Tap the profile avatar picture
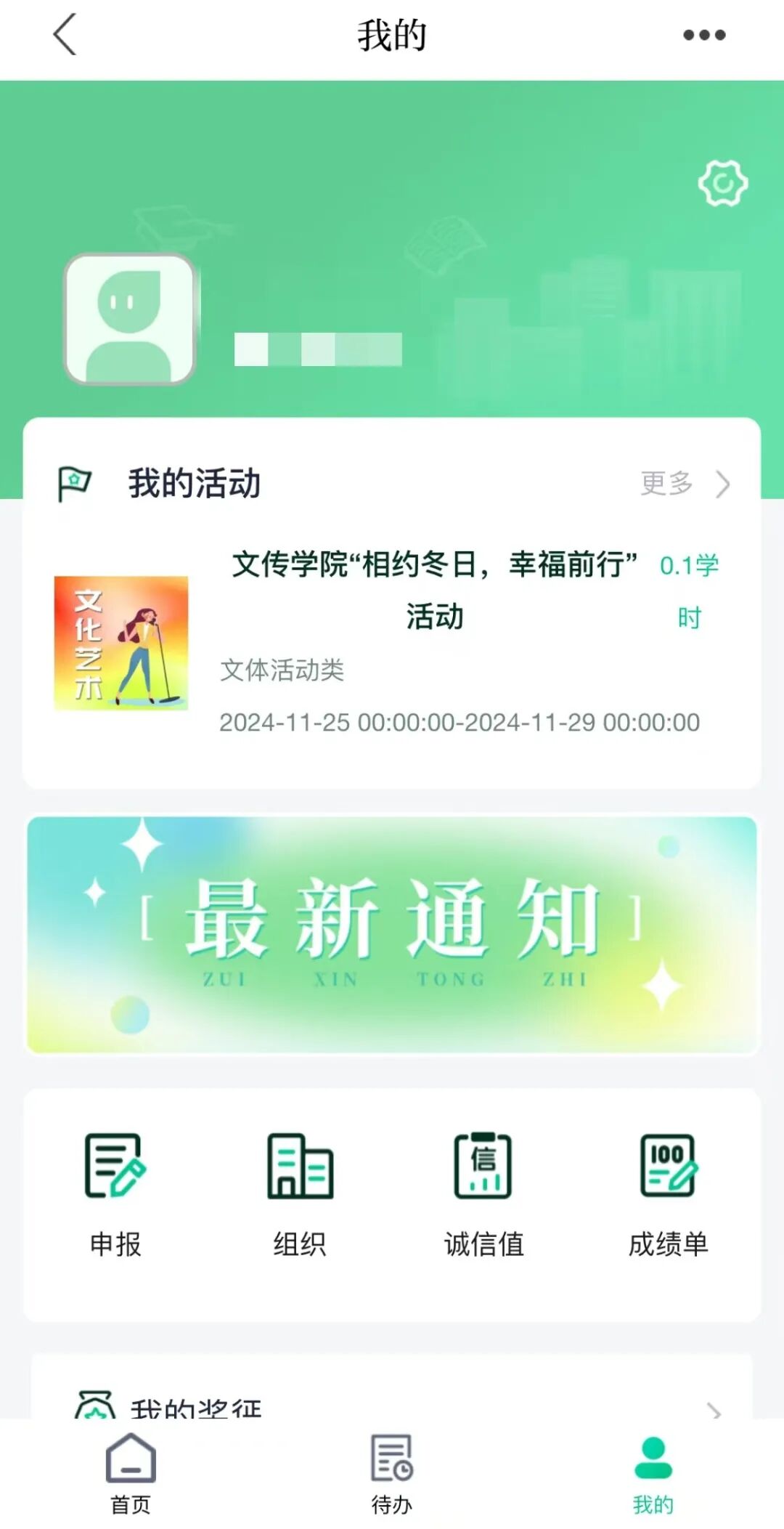Image resolution: width=784 pixels, height=1529 pixels. (130, 318)
